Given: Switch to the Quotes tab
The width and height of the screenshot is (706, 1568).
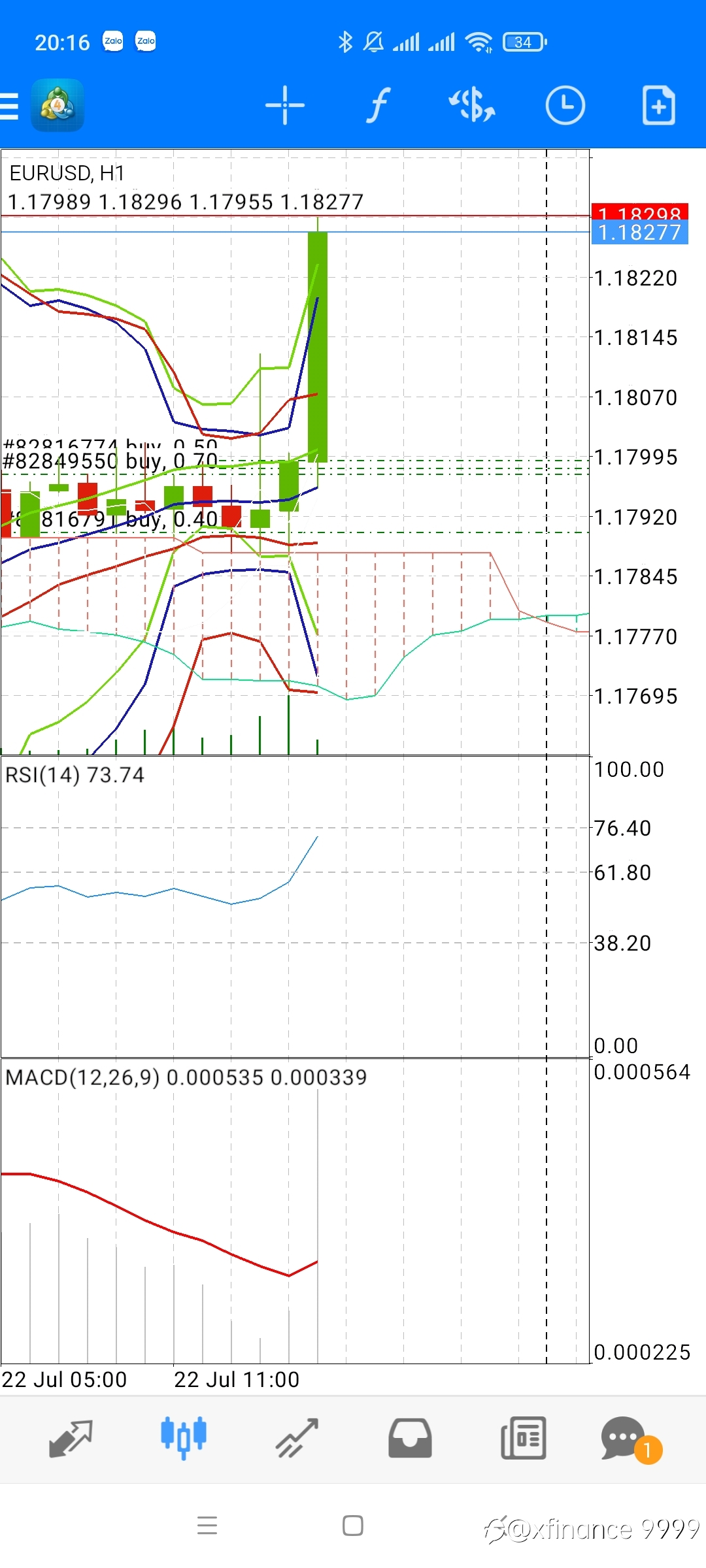Looking at the screenshot, I should pyautogui.click(x=71, y=1439).
